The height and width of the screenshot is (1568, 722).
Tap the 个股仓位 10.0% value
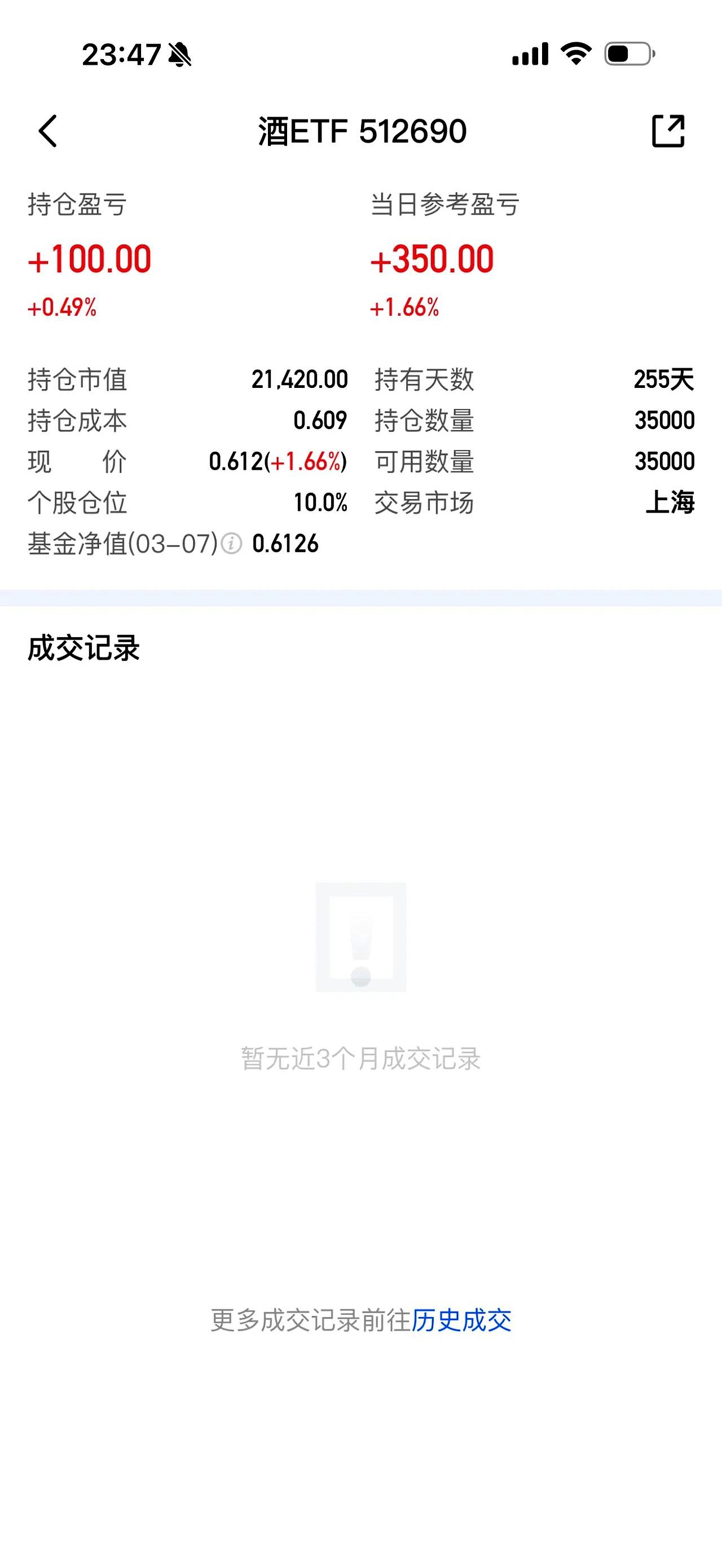coord(320,502)
